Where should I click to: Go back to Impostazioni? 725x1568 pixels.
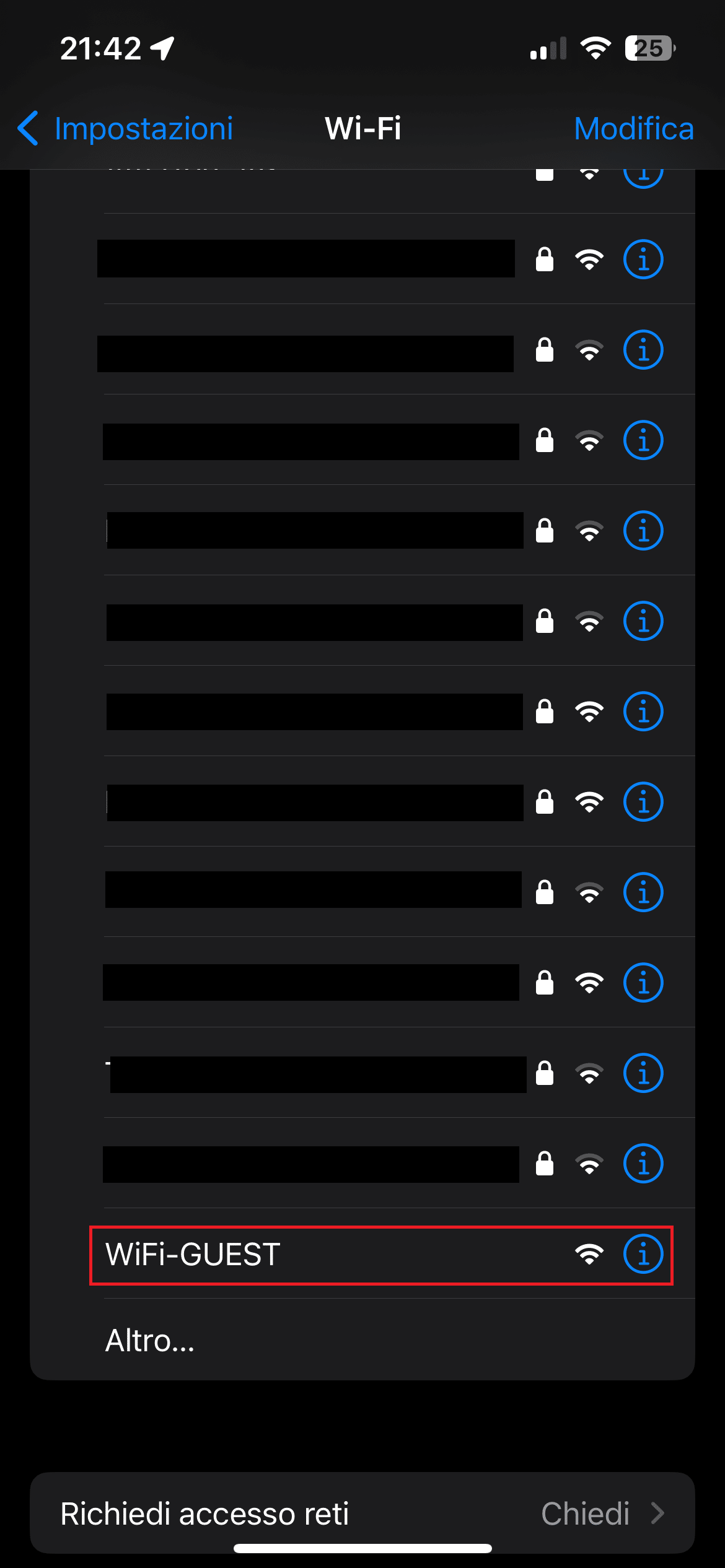(125, 129)
